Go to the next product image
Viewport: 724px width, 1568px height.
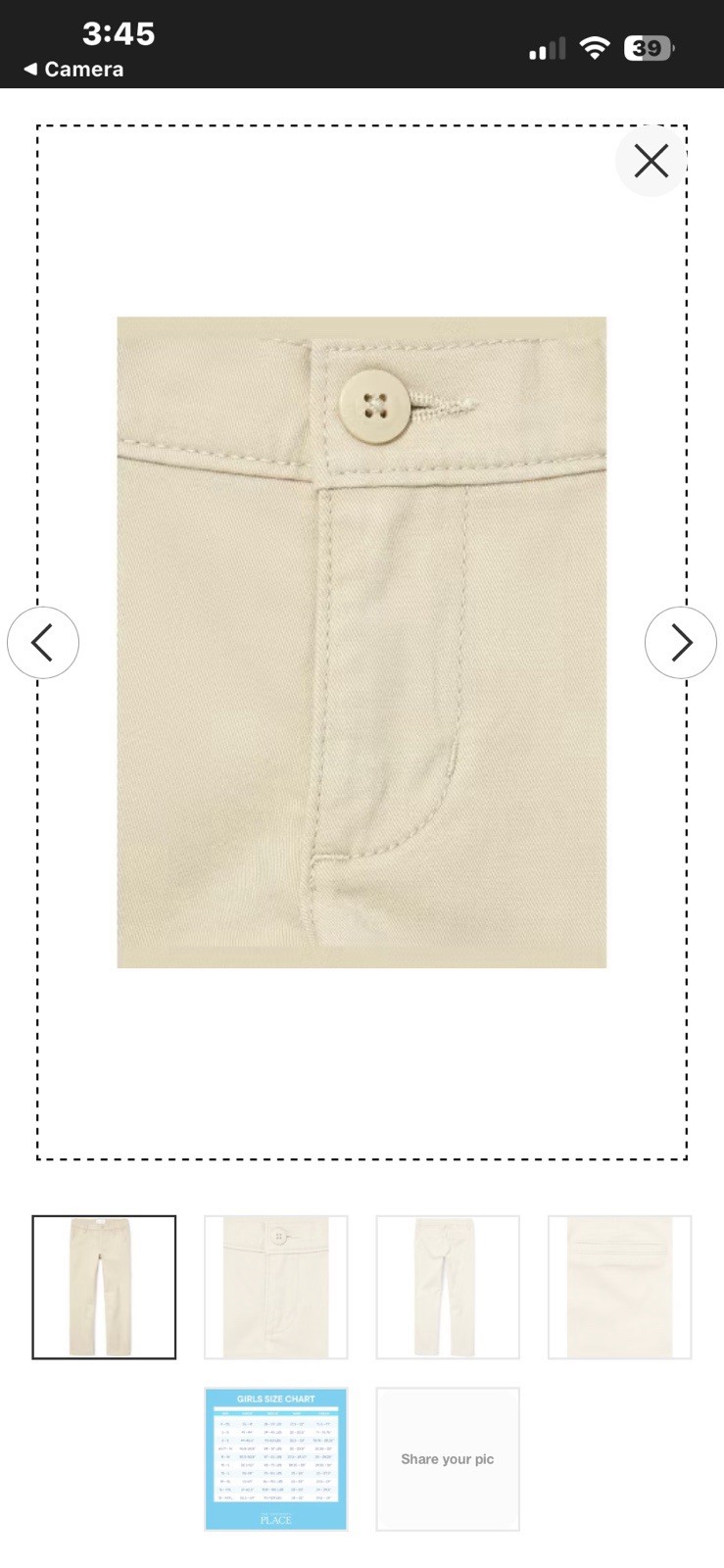click(x=680, y=643)
